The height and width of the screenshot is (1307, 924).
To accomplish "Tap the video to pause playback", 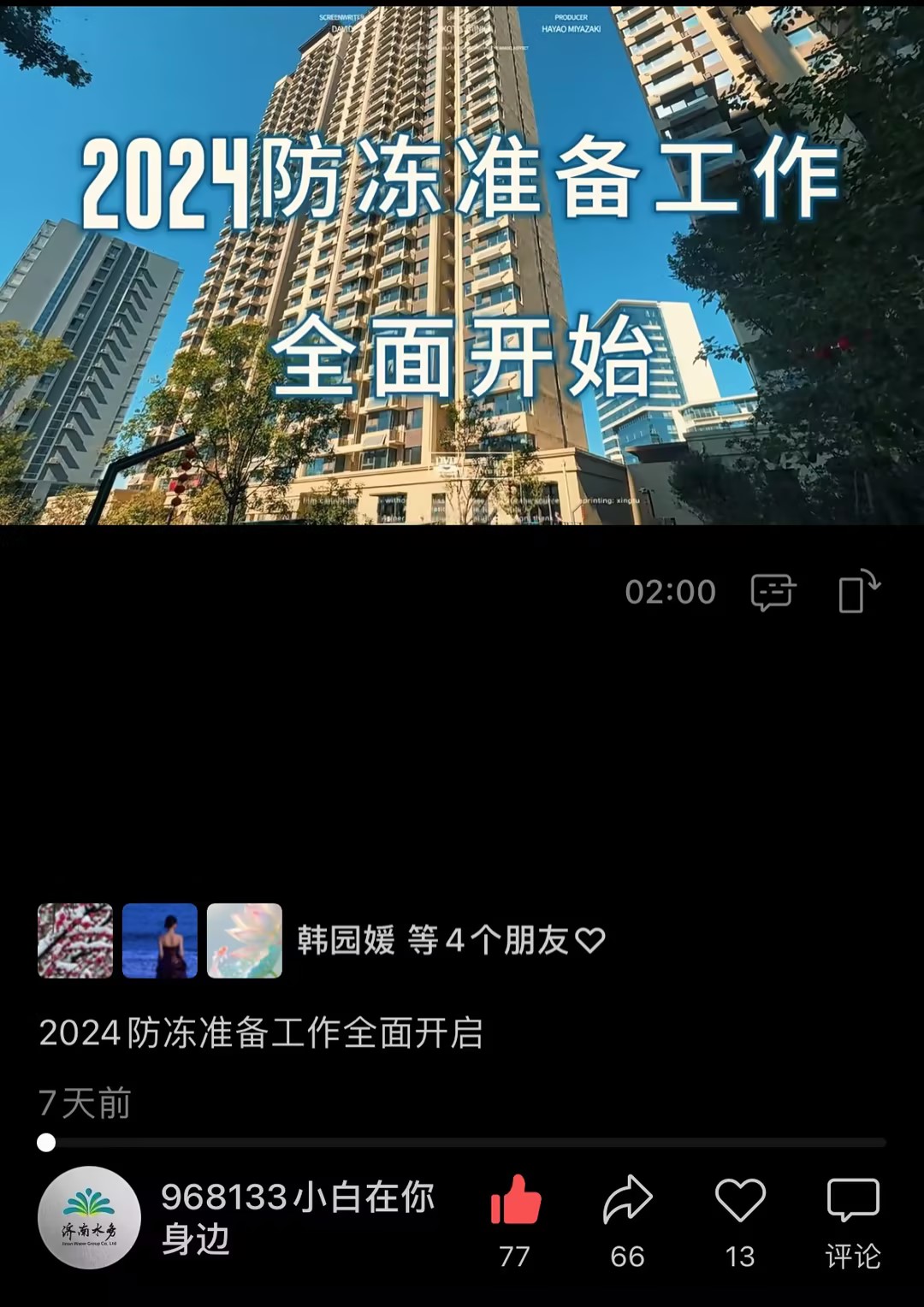I will pos(462,265).
